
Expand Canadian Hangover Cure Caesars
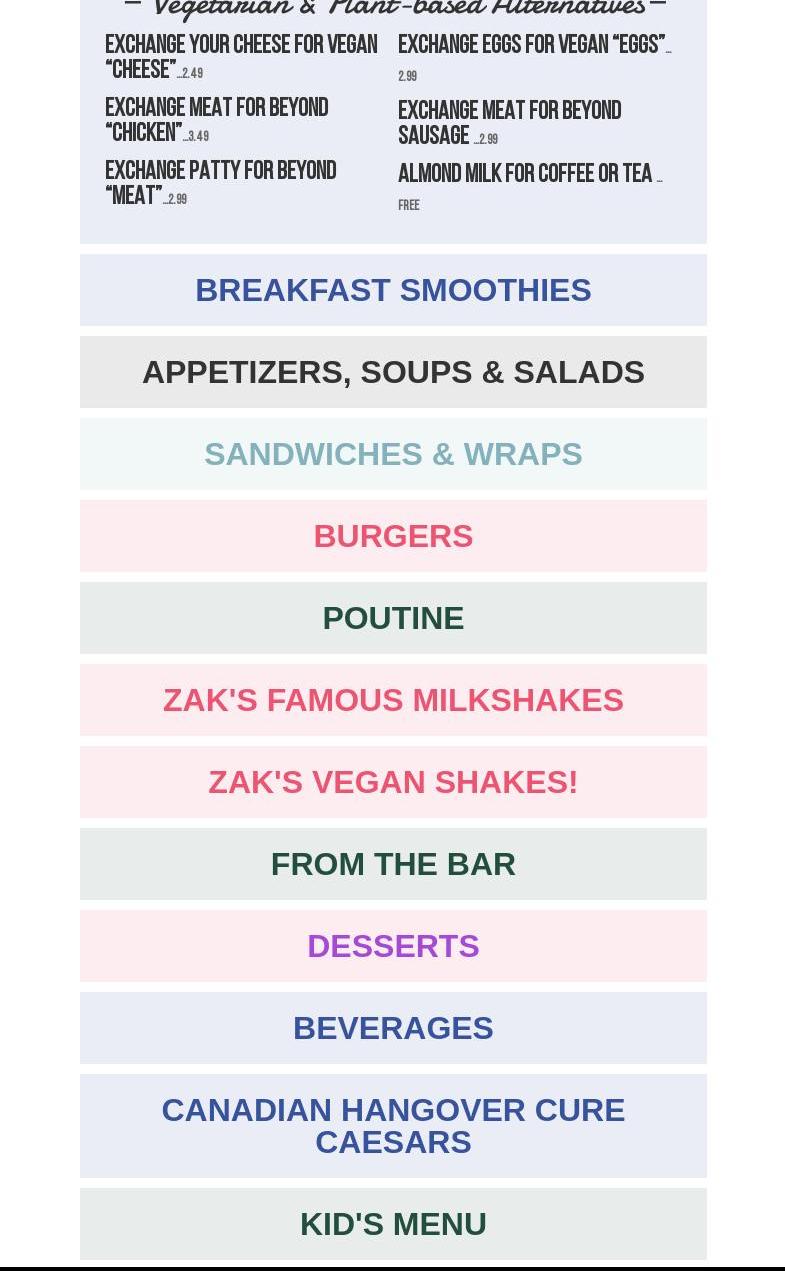click(x=393, y=1126)
